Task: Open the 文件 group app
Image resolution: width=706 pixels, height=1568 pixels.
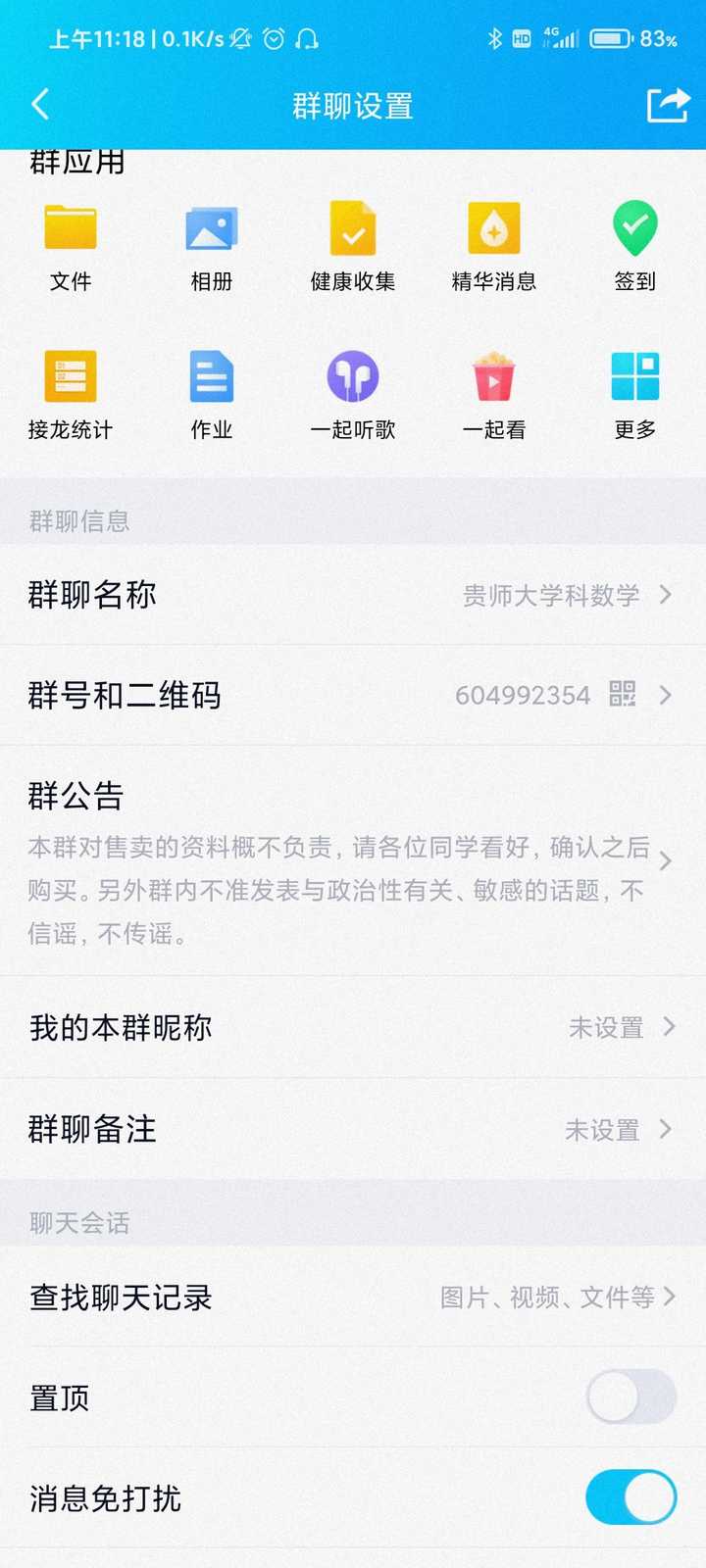Action: (71, 245)
